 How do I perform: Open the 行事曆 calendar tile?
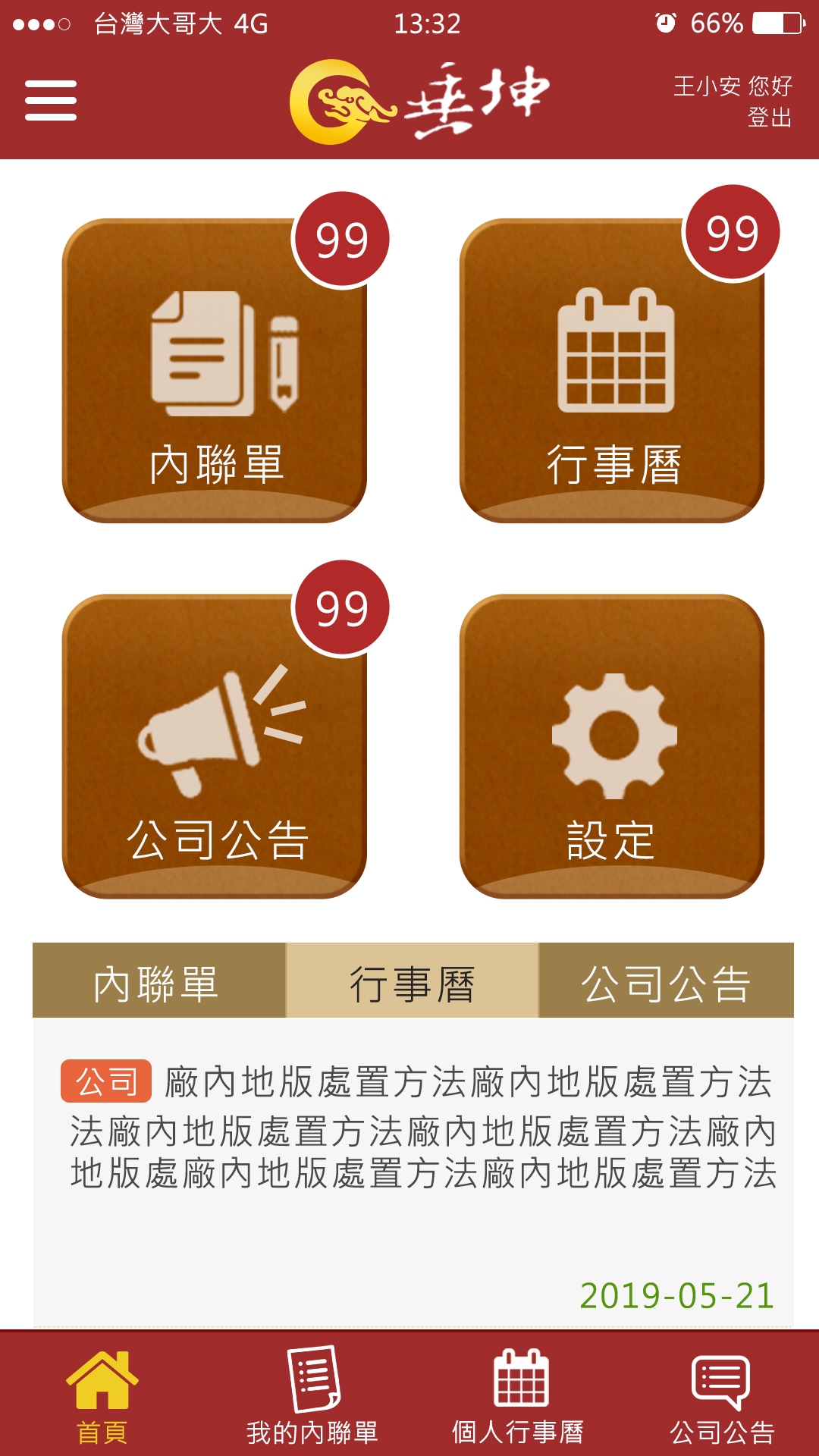click(x=612, y=371)
